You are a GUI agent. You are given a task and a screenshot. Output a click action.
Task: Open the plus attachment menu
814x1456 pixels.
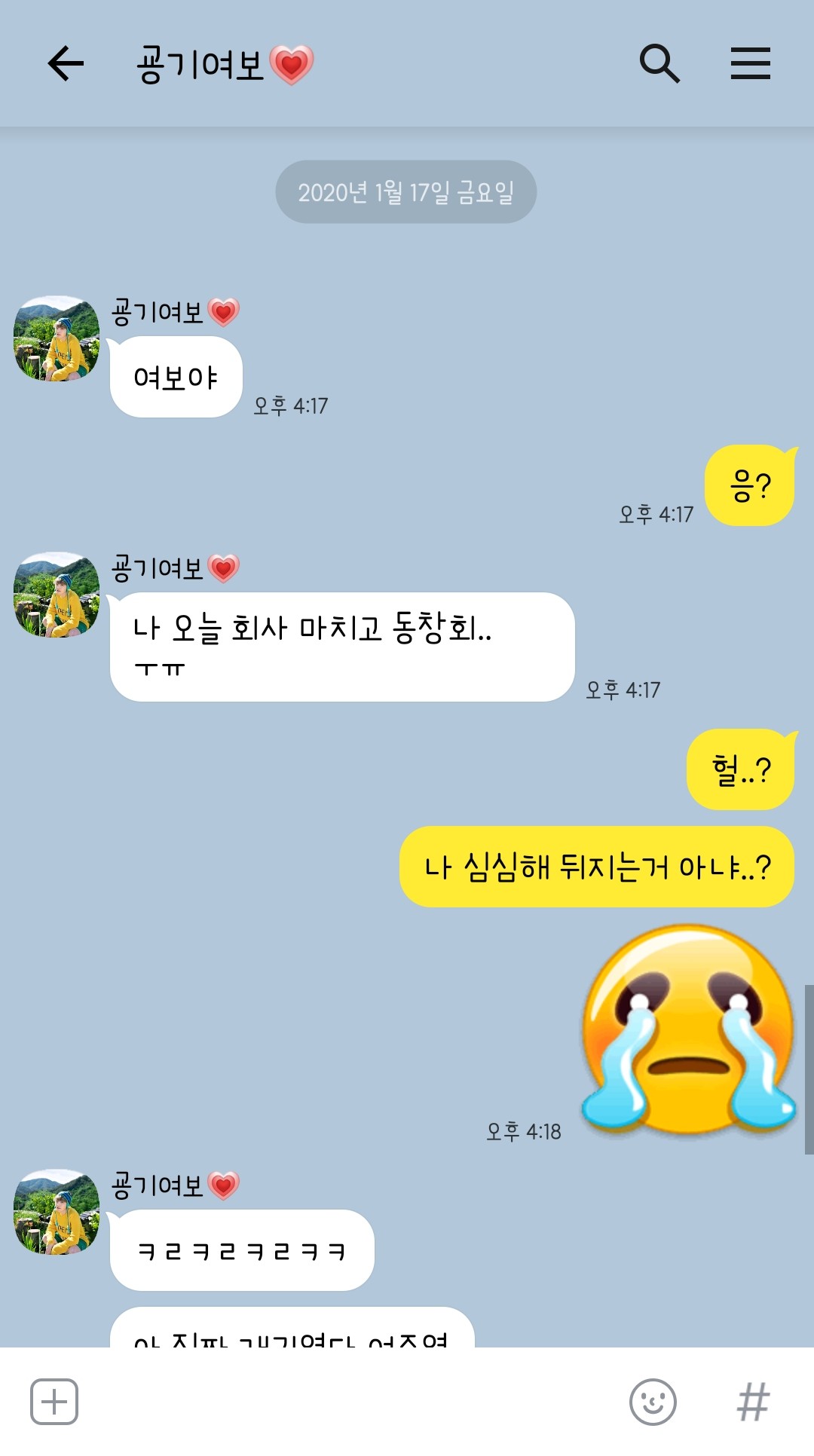point(54,1402)
